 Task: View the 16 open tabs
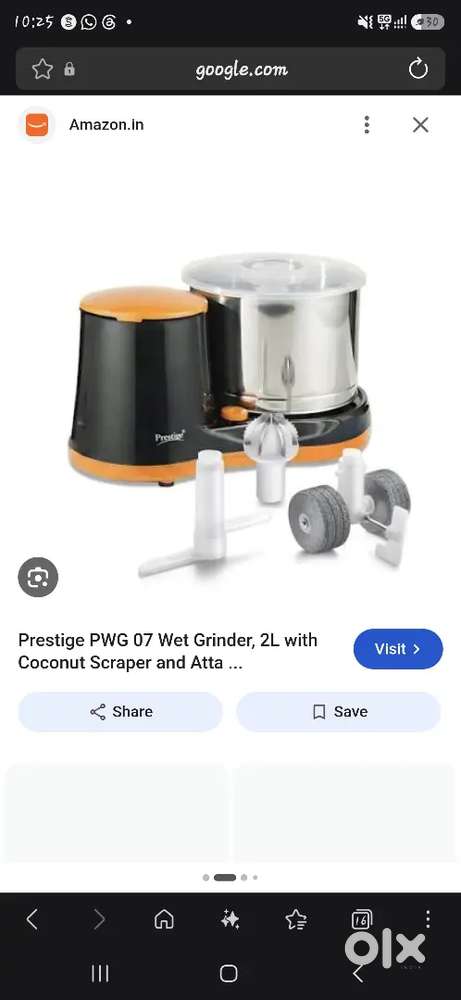[x=362, y=919]
